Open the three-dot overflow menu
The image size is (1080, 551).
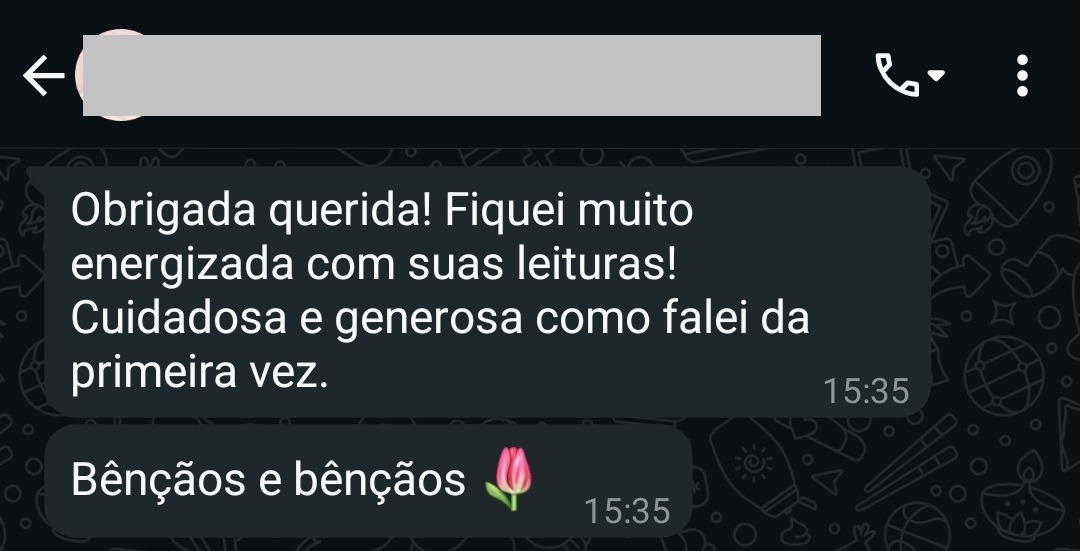1021,75
